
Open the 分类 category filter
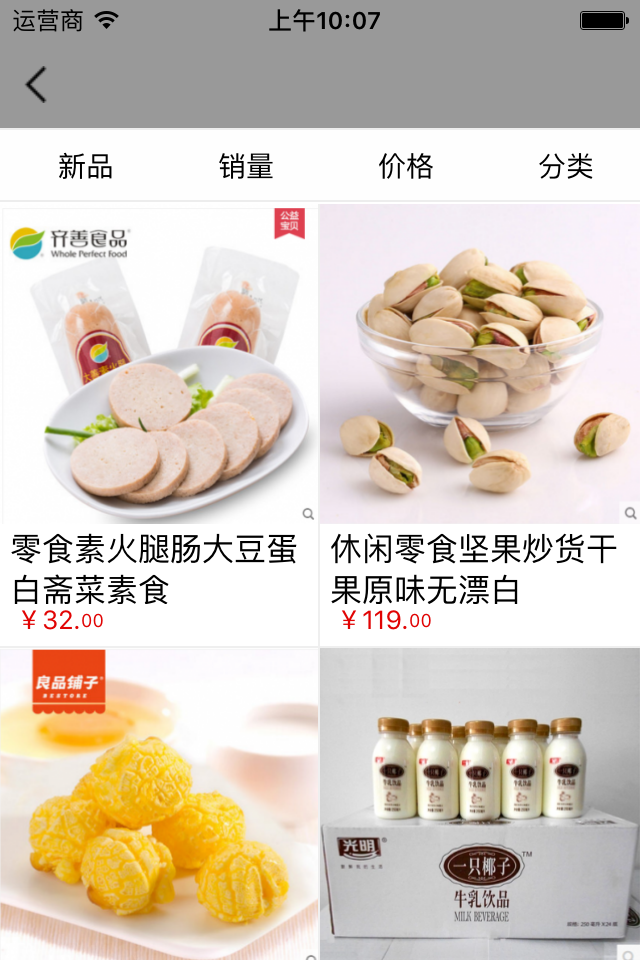pyautogui.click(x=565, y=166)
